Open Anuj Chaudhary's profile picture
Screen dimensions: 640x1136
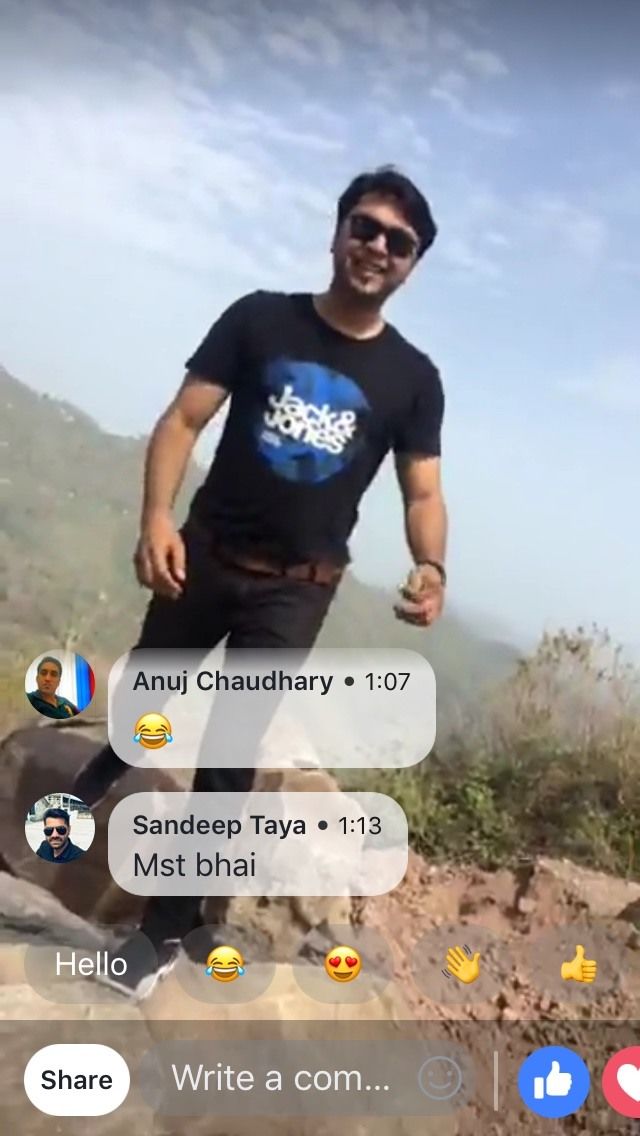(60, 685)
